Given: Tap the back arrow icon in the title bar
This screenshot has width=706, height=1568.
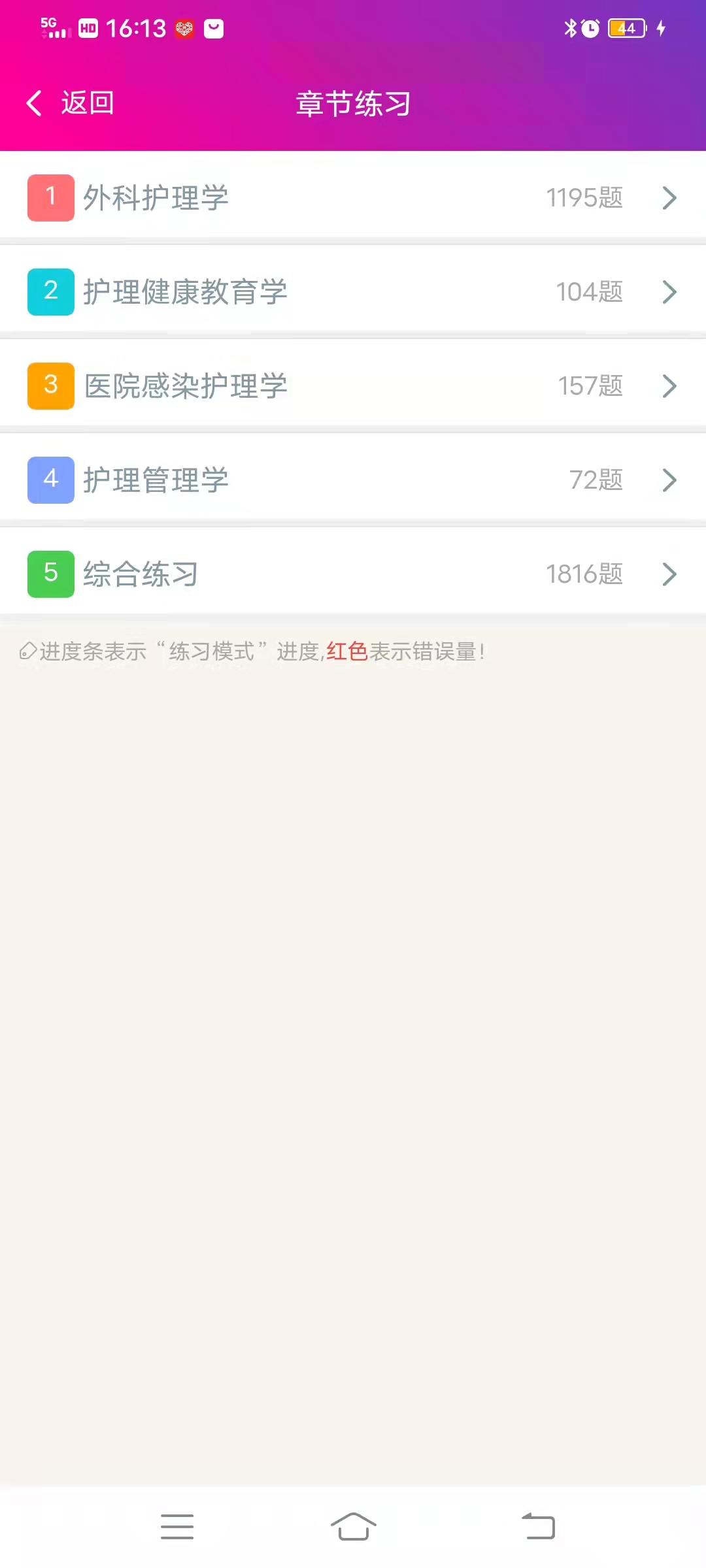Looking at the screenshot, I should (x=33, y=103).
